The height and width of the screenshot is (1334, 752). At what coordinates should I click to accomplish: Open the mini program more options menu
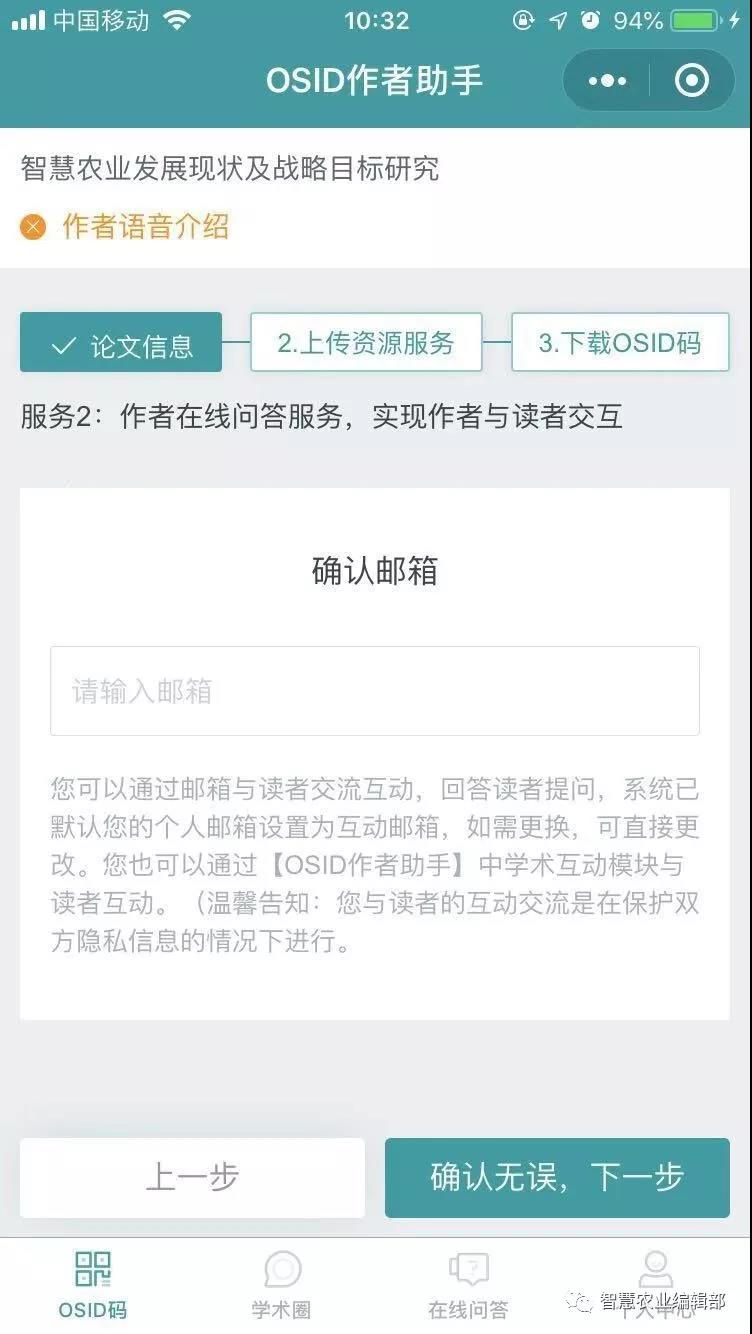point(607,81)
